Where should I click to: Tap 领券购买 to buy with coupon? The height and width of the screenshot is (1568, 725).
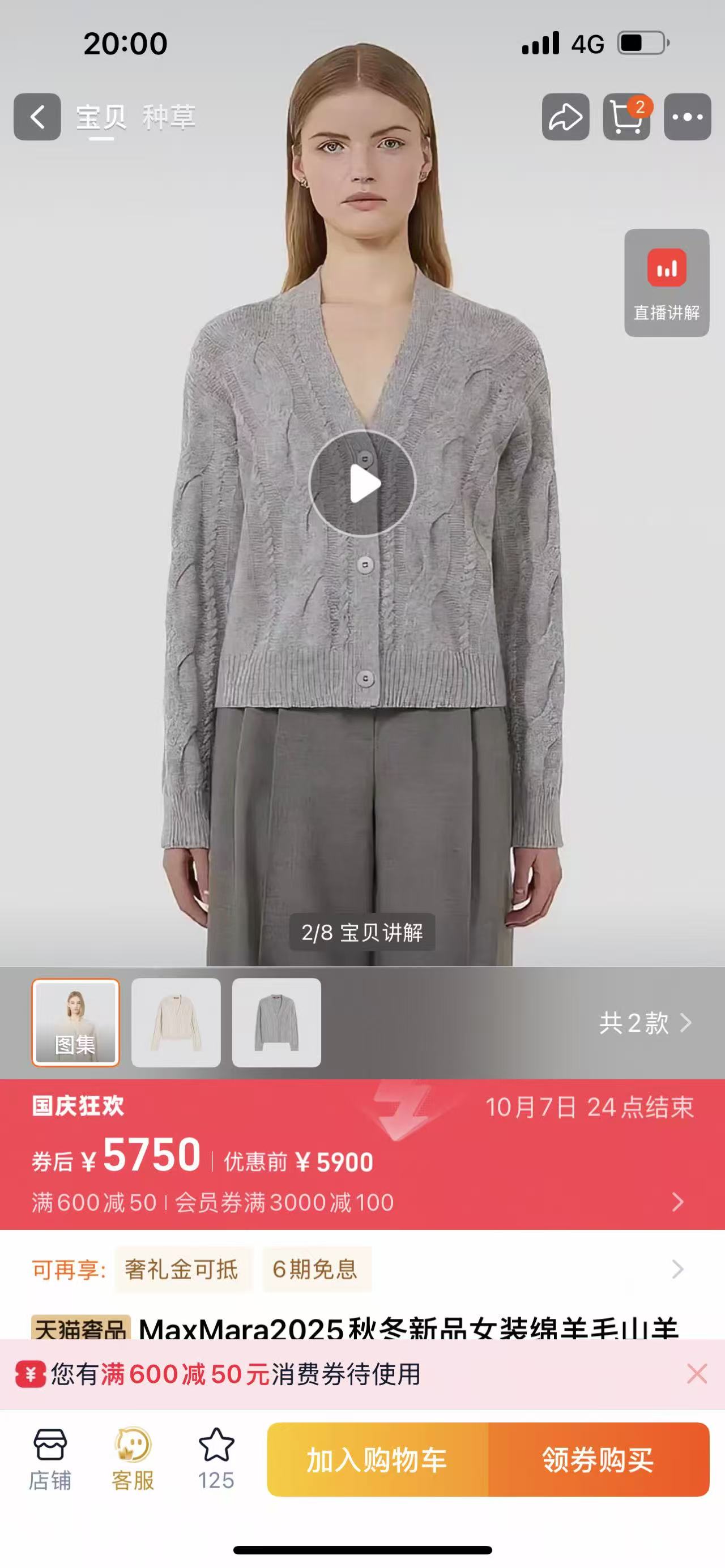(x=598, y=1460)
